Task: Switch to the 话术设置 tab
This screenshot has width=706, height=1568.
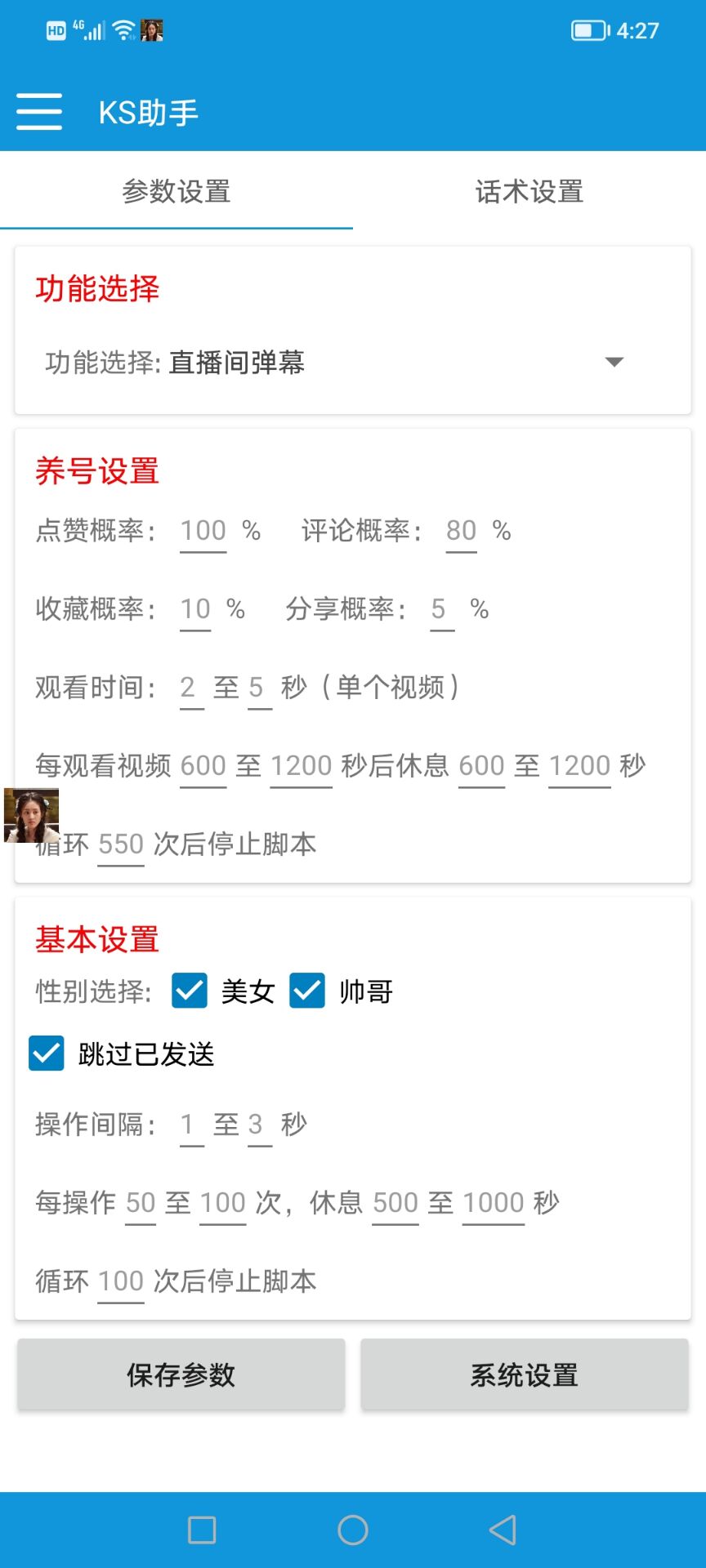Action: [x=529, y=191]
